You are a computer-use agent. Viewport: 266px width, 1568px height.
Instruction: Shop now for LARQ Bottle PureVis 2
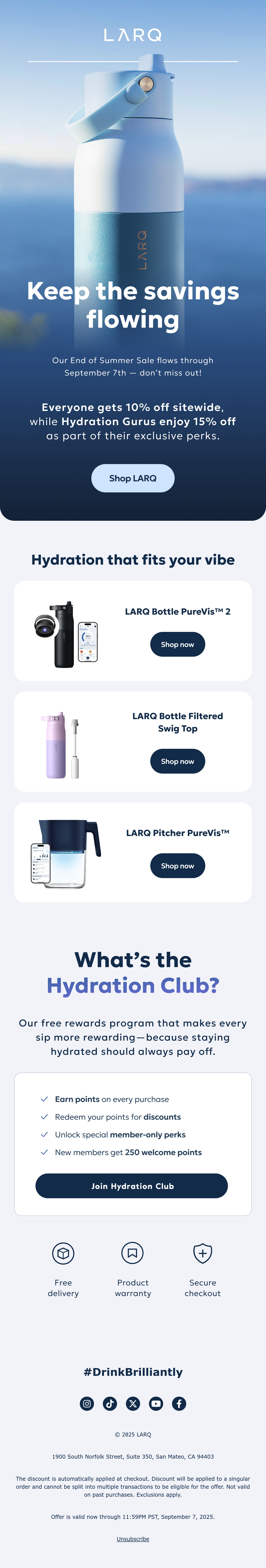(178, 644)
